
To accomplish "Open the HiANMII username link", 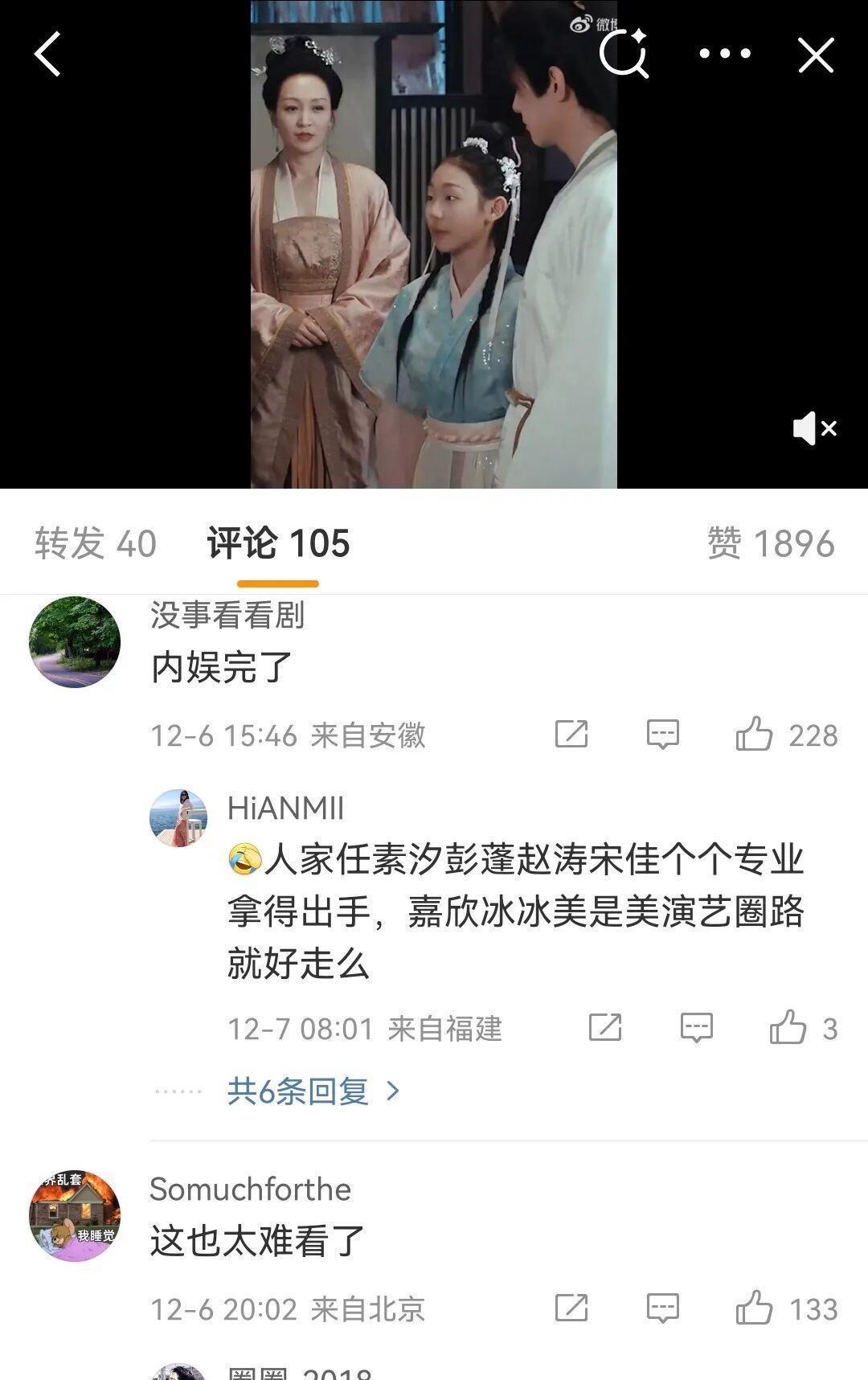I will point(285,808).
